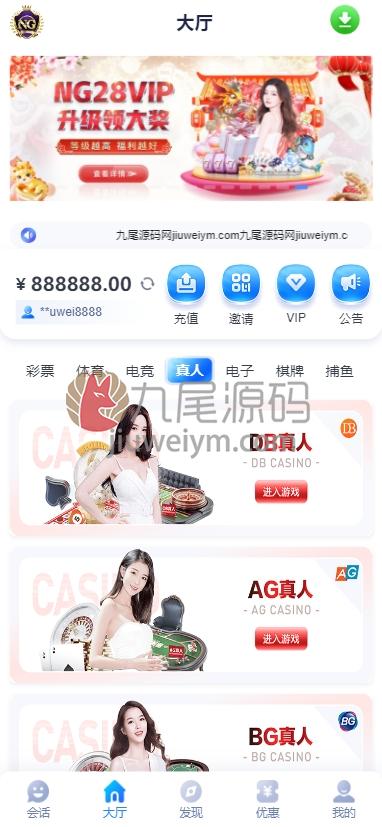Open the NG28VIP upgrade banner
The width and height of the screenshot is (382, 827).
tap(191, 128)
